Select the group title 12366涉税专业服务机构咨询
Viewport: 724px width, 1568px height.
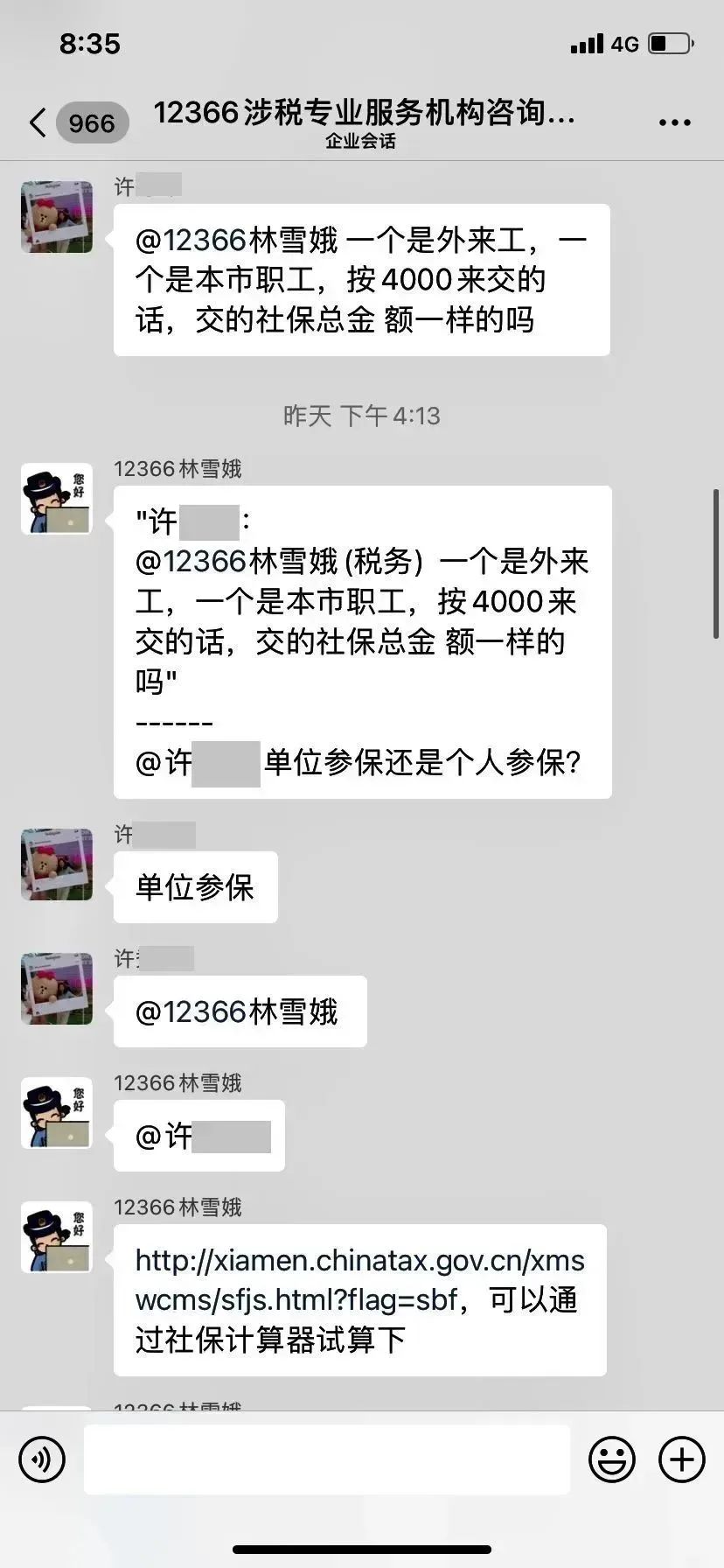pyautogui.click(x=363, y=114)
